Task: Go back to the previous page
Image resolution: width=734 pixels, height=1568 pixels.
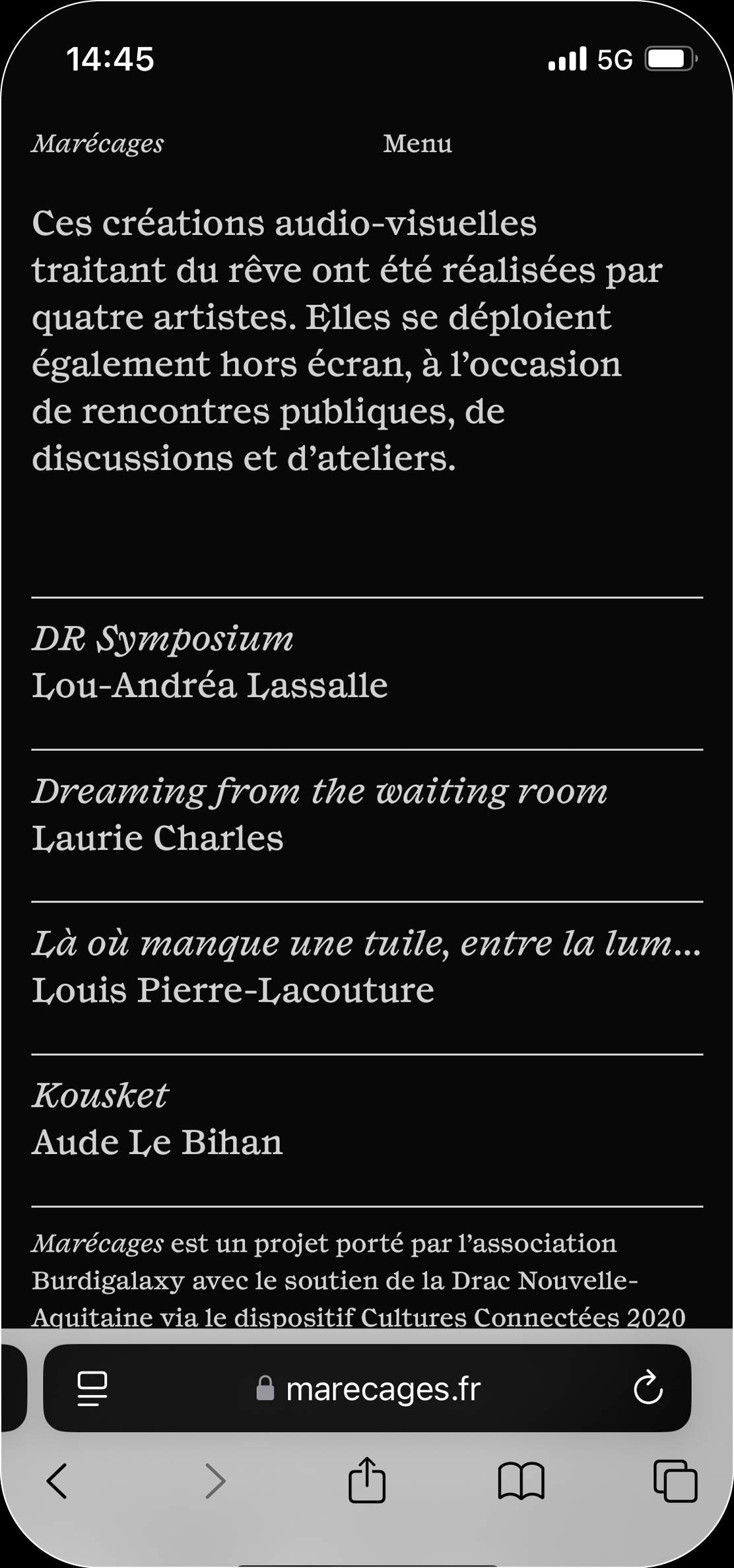Action: click(57, 1481)
